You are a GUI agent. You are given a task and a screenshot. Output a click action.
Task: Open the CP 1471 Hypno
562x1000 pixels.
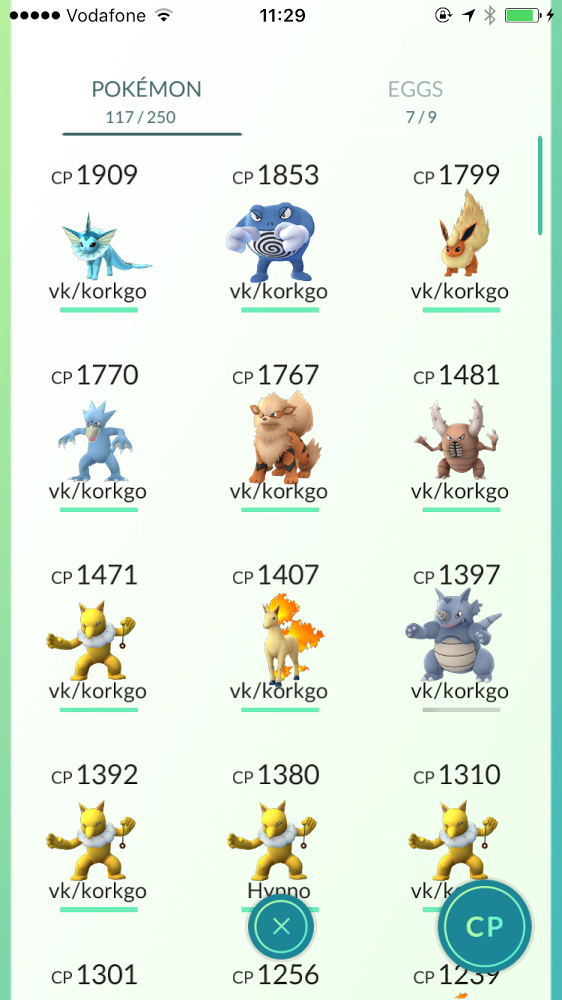[99, 637]
